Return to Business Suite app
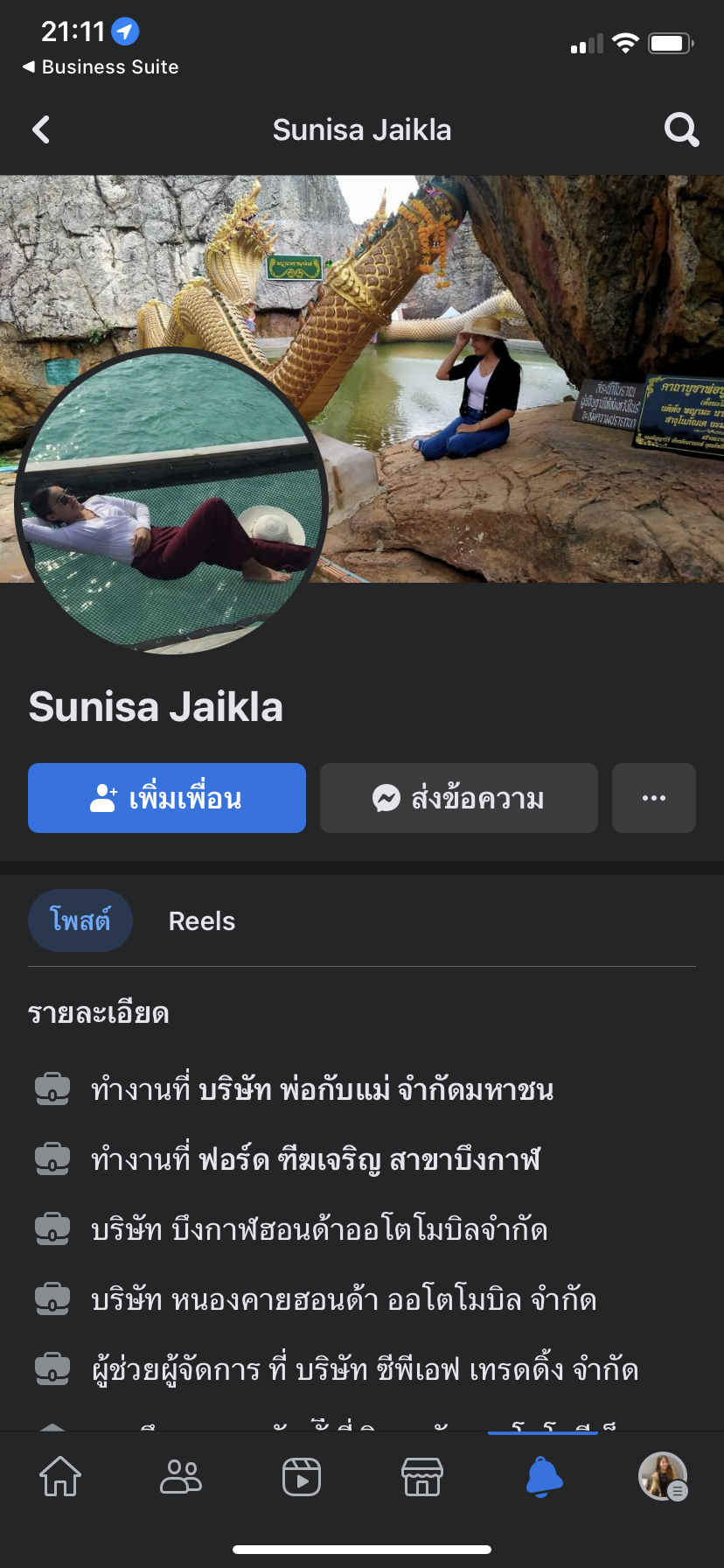This screenshot has height=1568, width=724. tap(101, 67)
